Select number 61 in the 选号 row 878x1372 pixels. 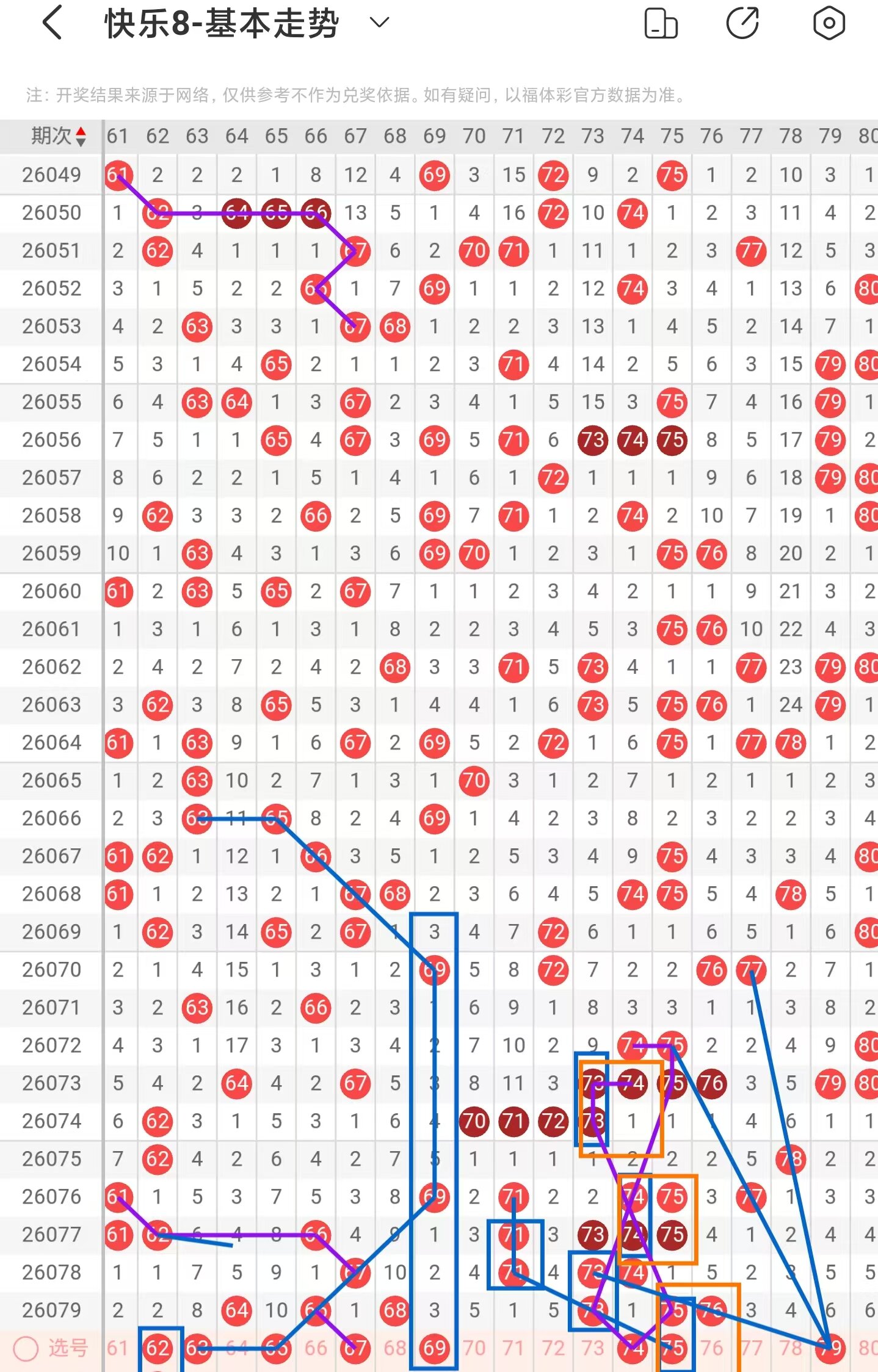[x=118, y=1348]
